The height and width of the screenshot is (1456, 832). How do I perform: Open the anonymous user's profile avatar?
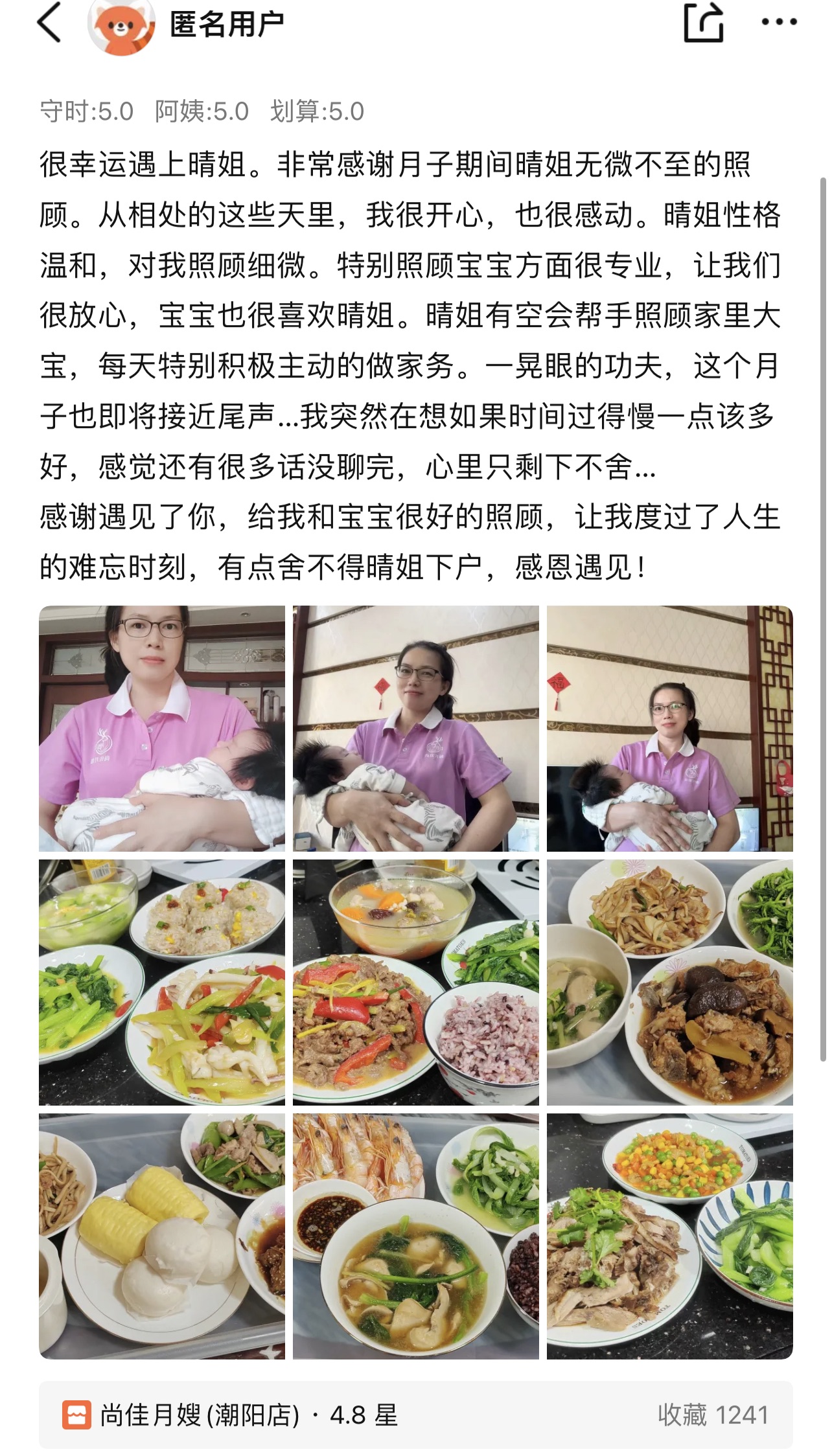point(122,27)
